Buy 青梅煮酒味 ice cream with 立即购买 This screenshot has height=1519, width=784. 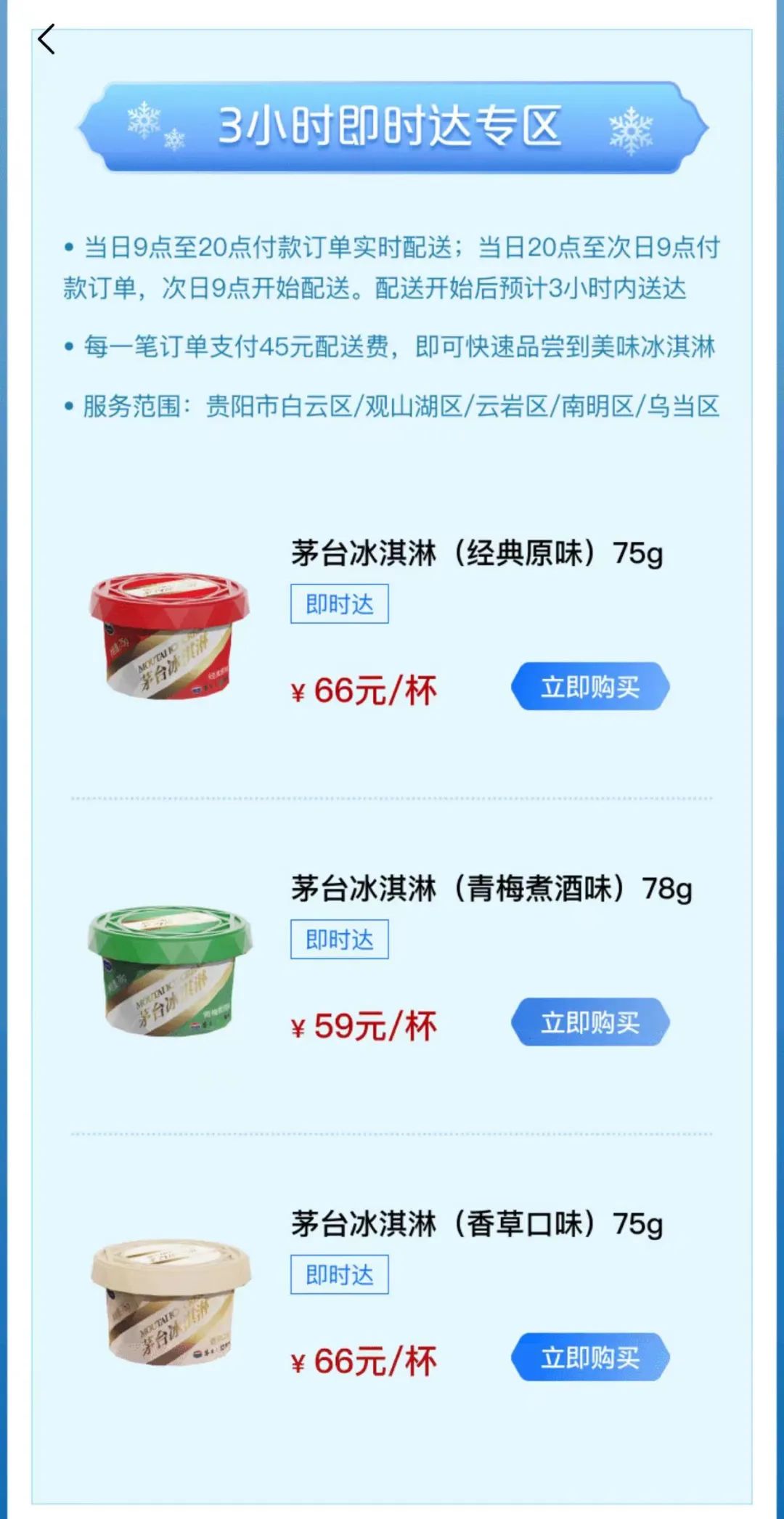[589, 1022]
